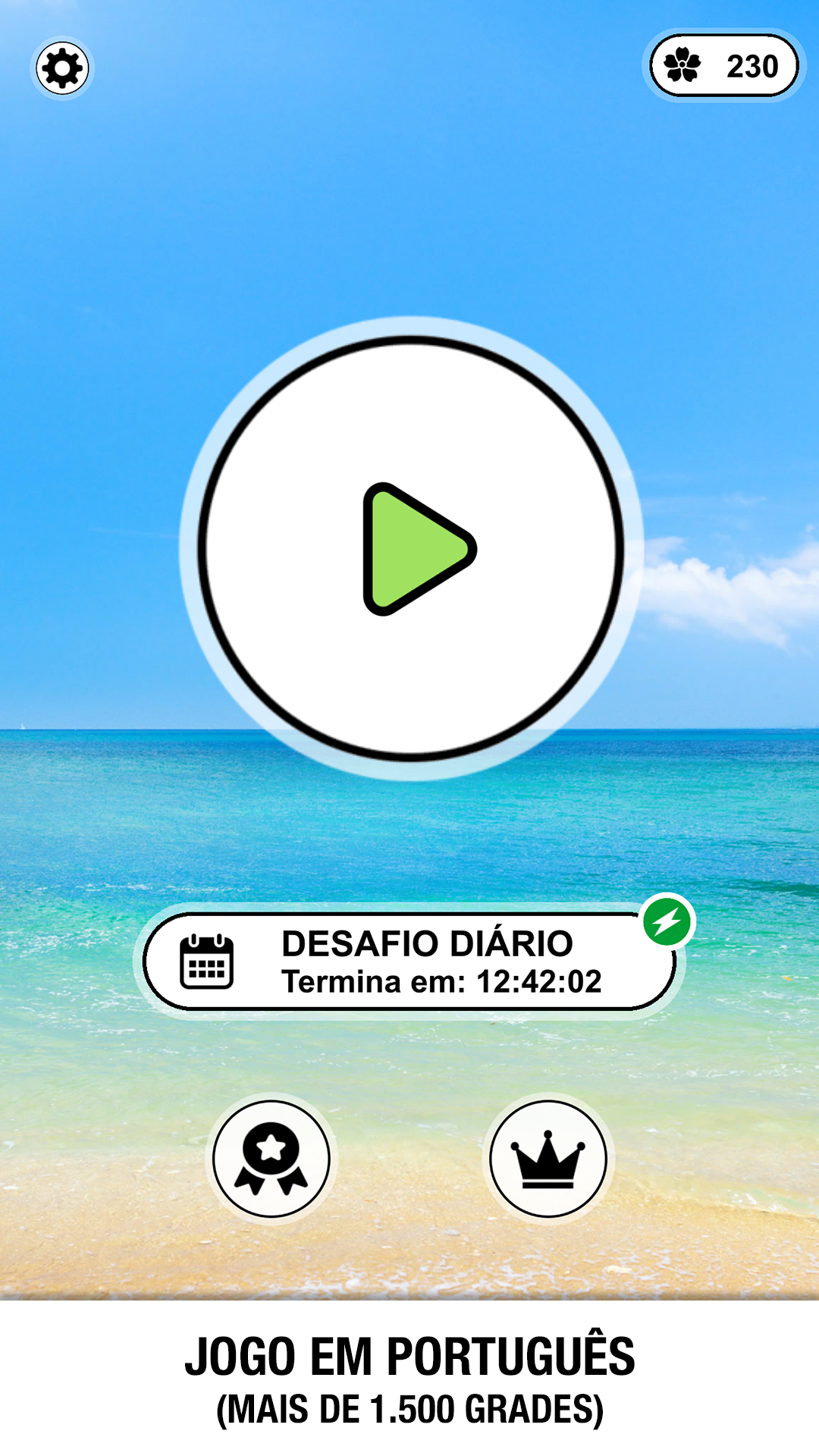Open the achievements ribbon badge
This screenshot has width=819, height=1456.
(x=271, y=1158)
